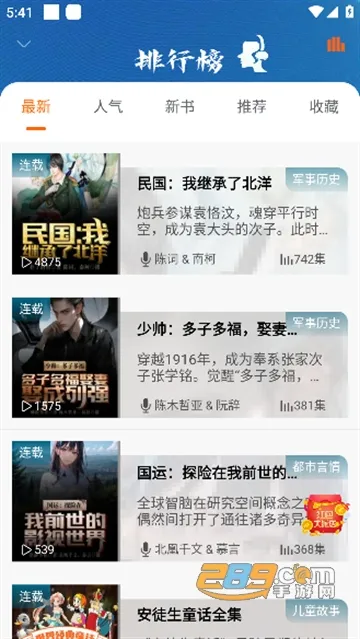Image resolution: width=360 pixels, height=639 pixels.
Task: Select the 最新 tab
Action: (36, 107)
